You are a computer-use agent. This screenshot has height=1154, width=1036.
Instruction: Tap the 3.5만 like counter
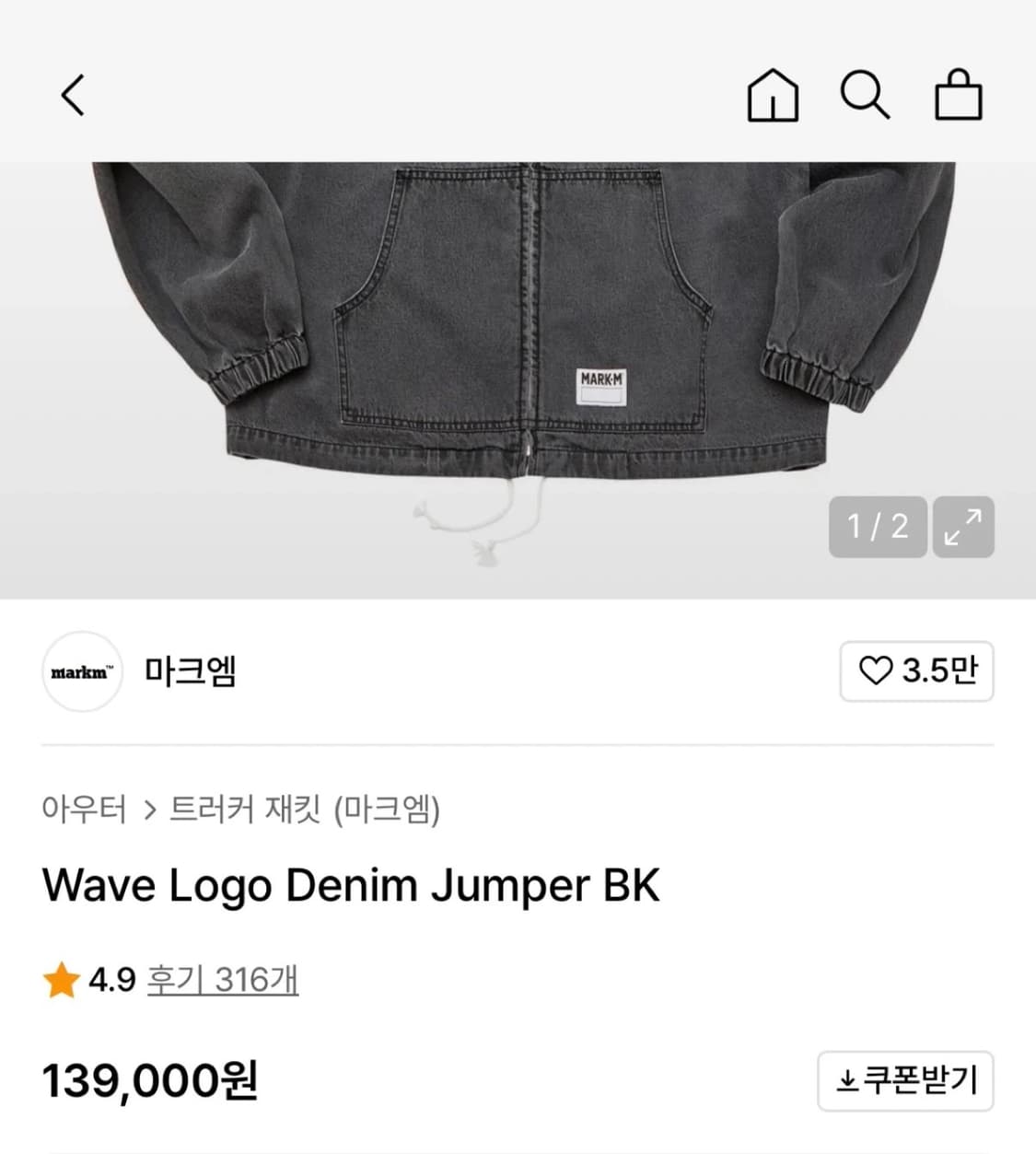click(x=940, y=671)
